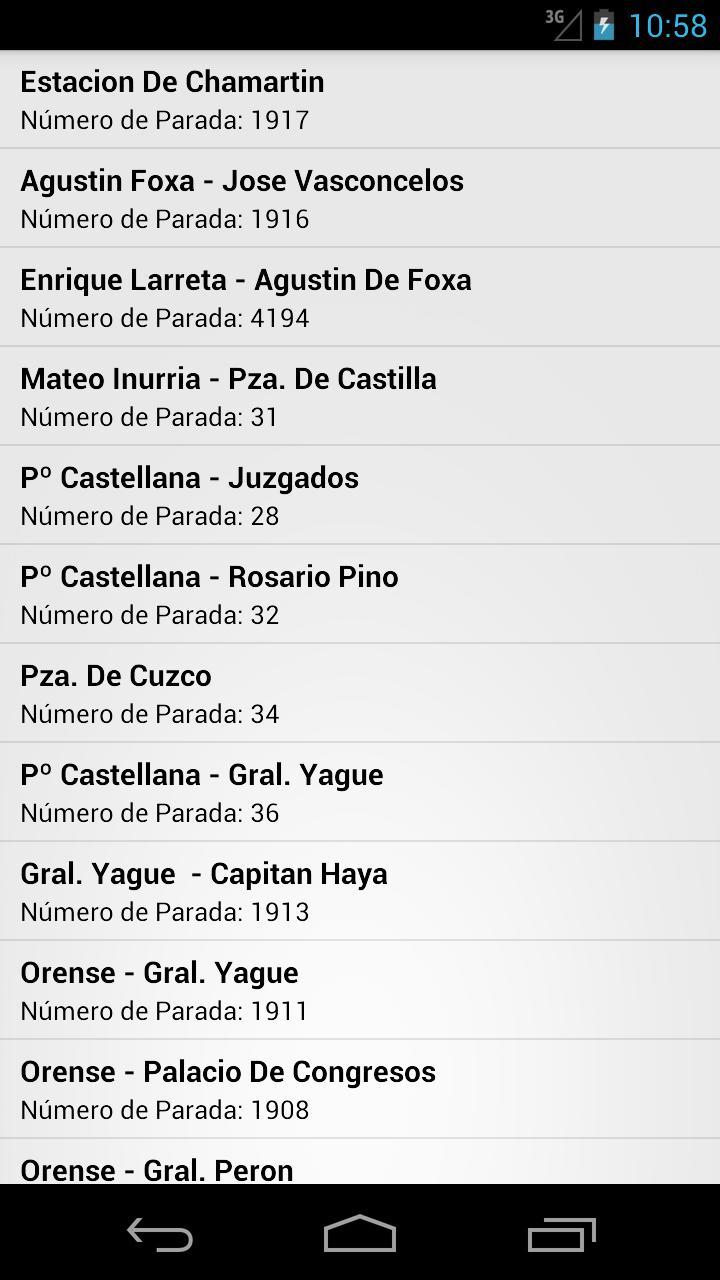The width and height of the screenshot is (720, 1280).
Task: View Gral. Yague - Capitan Haya stop
Action: (360, 891)
